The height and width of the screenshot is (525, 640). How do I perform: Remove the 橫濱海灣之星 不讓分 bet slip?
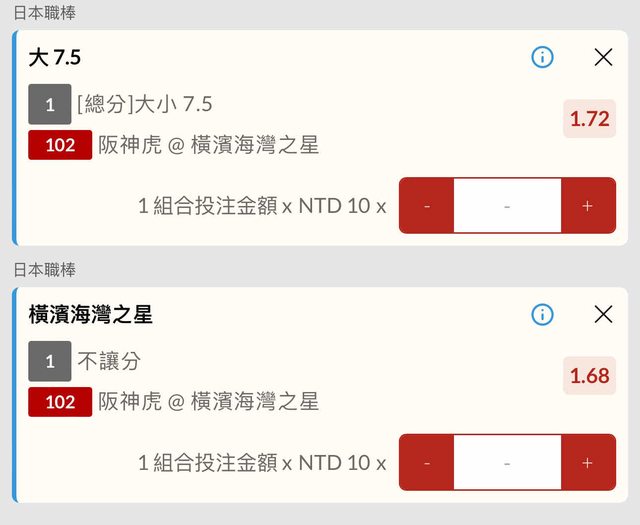(x=603, y=315)
